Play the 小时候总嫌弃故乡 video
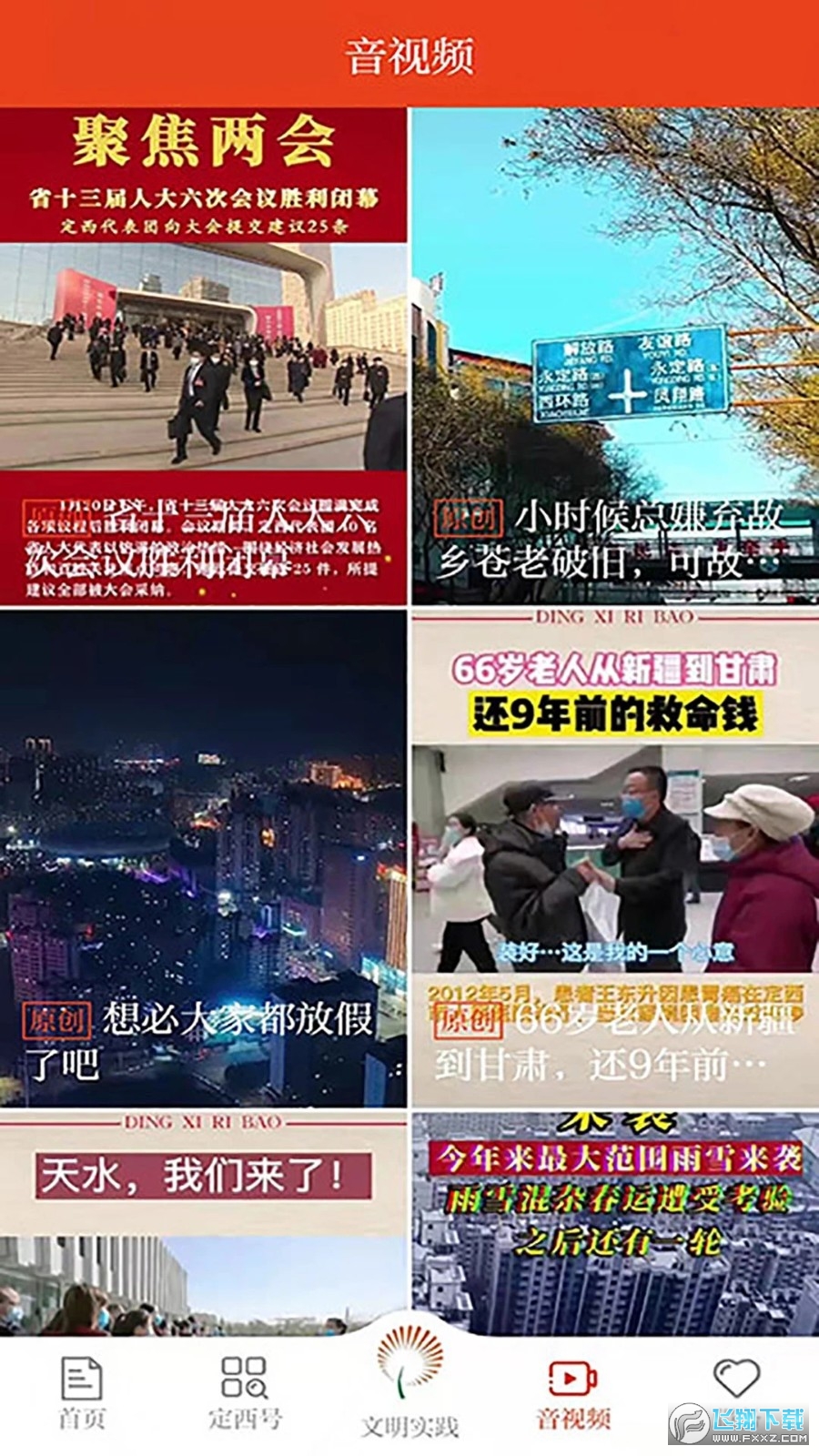 (x=615, y=356)
